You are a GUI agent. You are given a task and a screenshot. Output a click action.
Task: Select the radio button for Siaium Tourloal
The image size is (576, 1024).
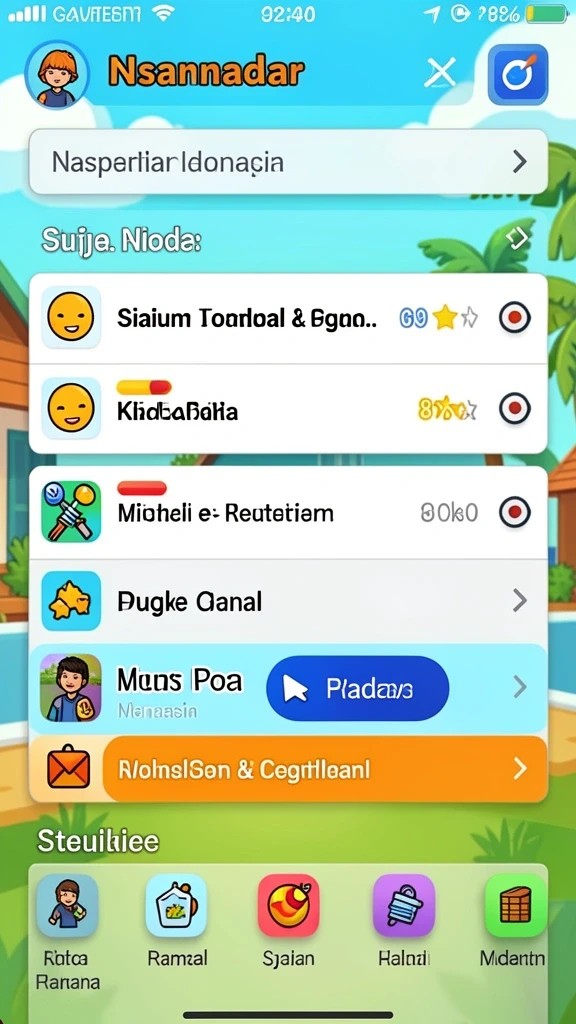515,318
